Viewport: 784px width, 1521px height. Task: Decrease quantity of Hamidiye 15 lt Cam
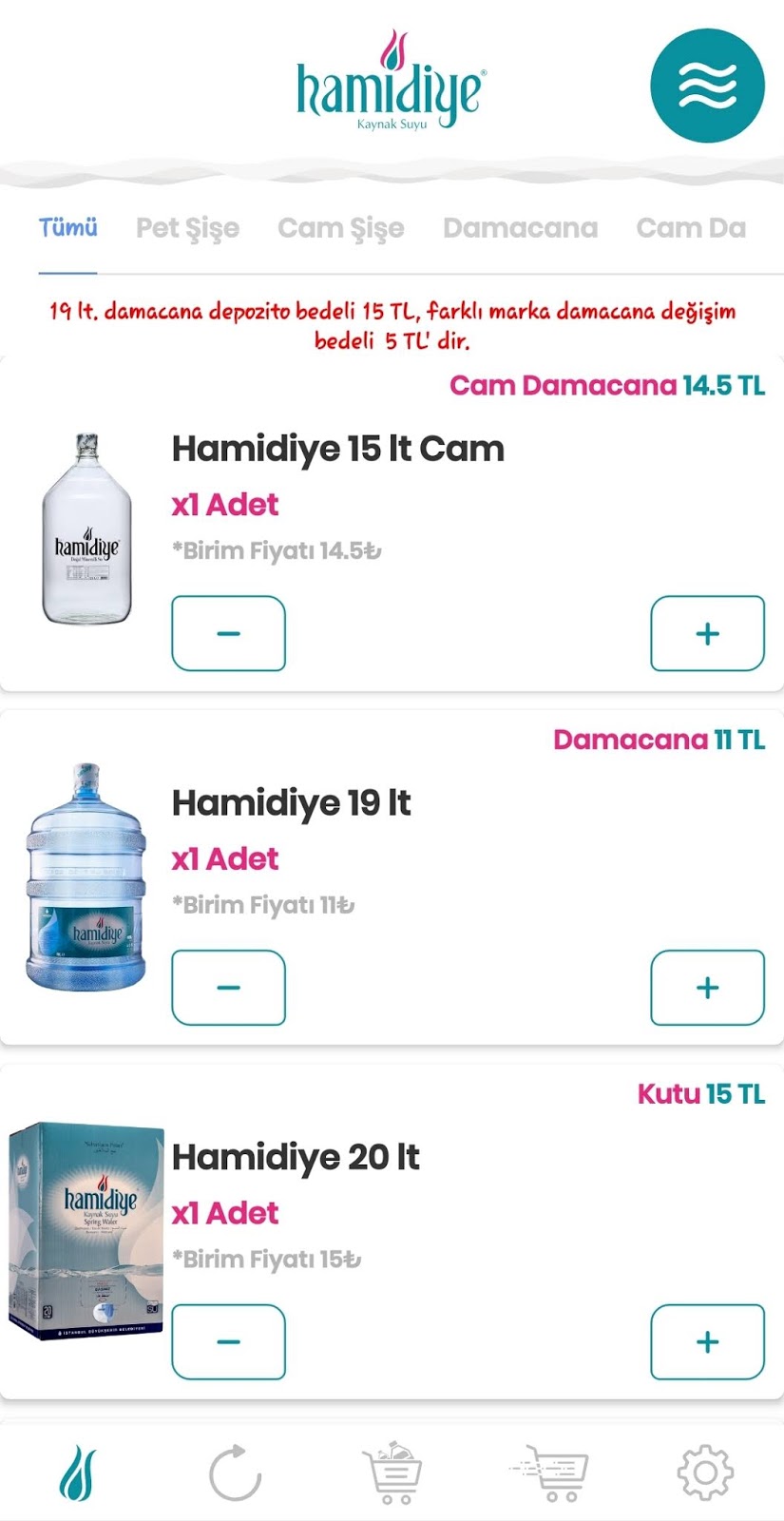pos(228,633)
